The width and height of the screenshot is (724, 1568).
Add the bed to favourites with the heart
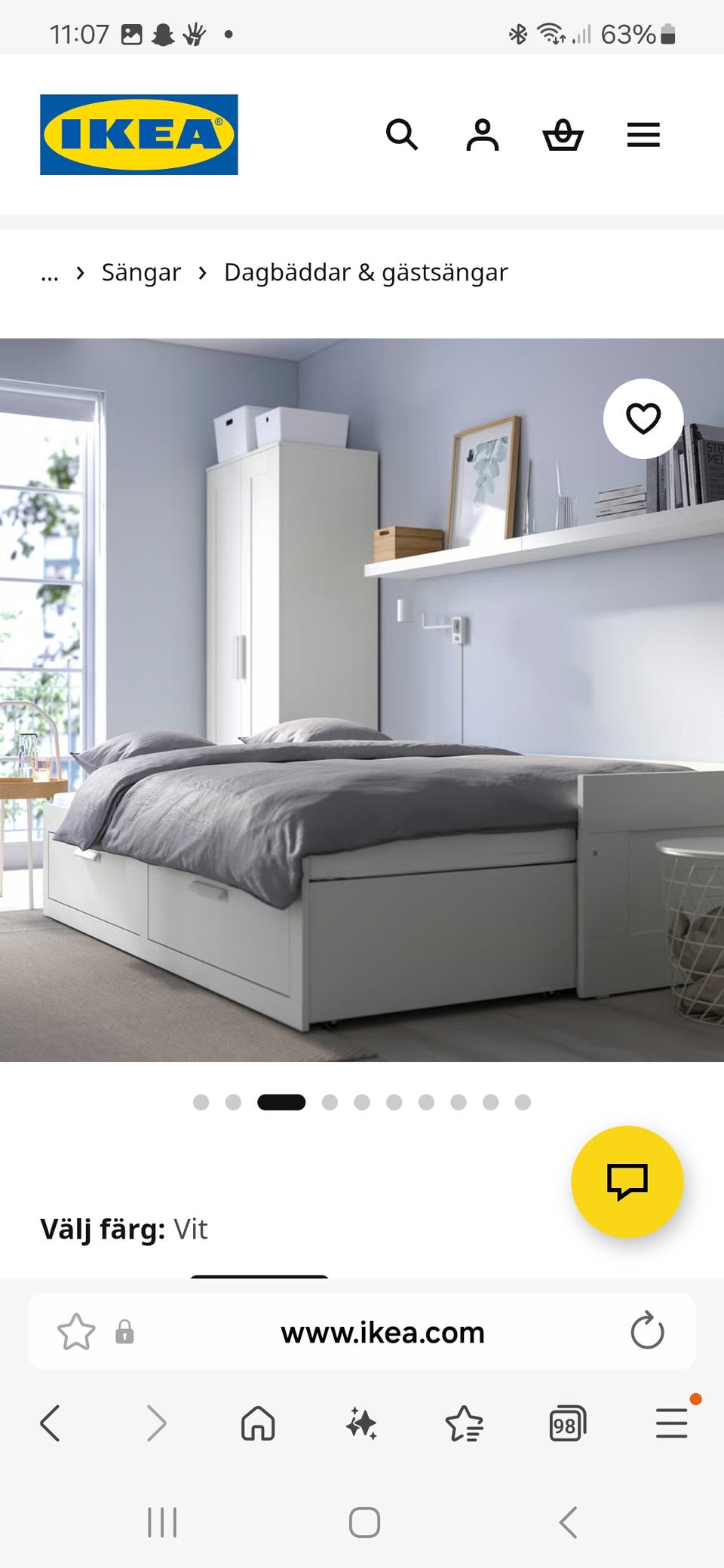click(643, 418)
